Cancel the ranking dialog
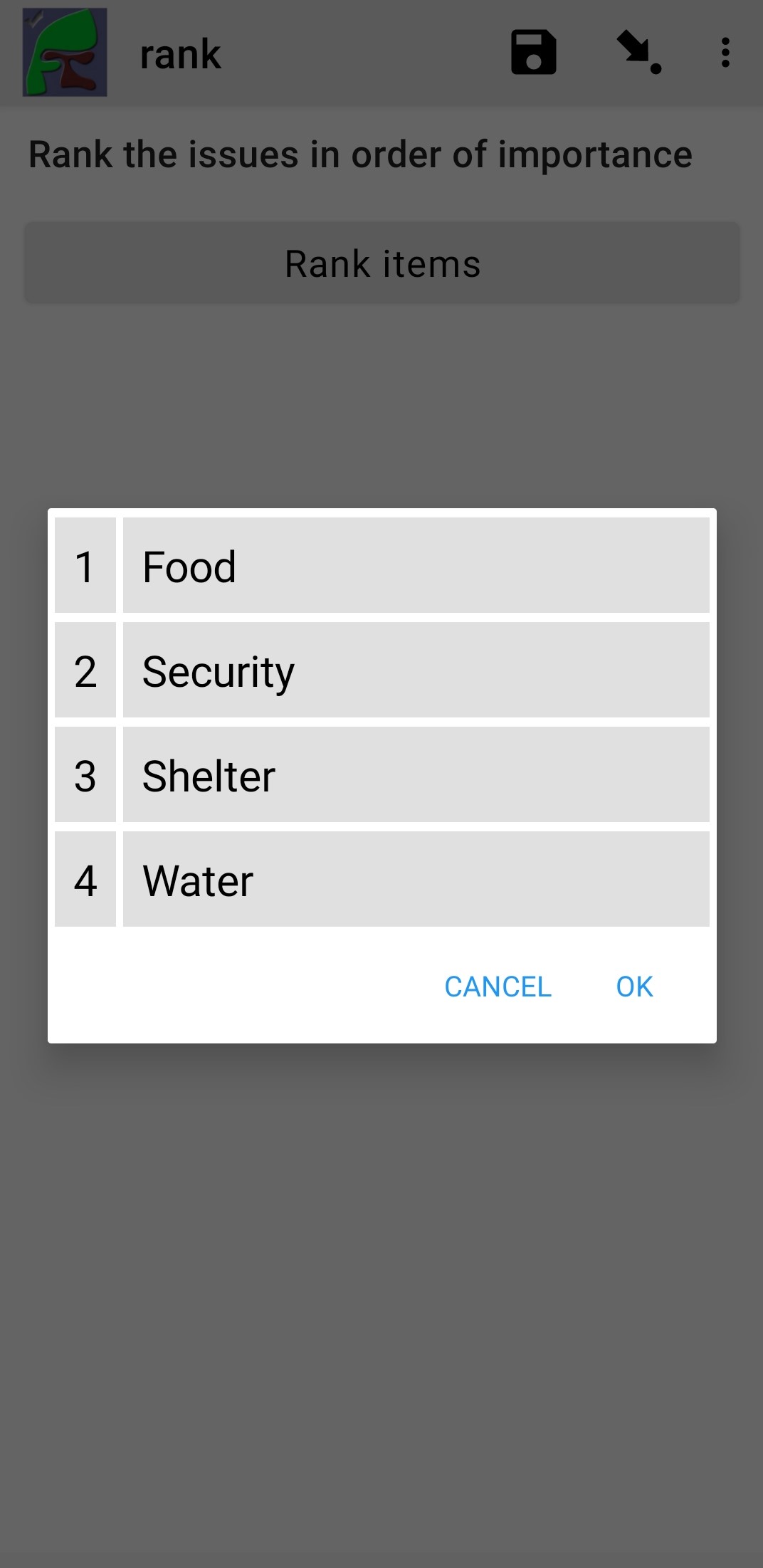Screen dimensions: 763x1568 498,986
